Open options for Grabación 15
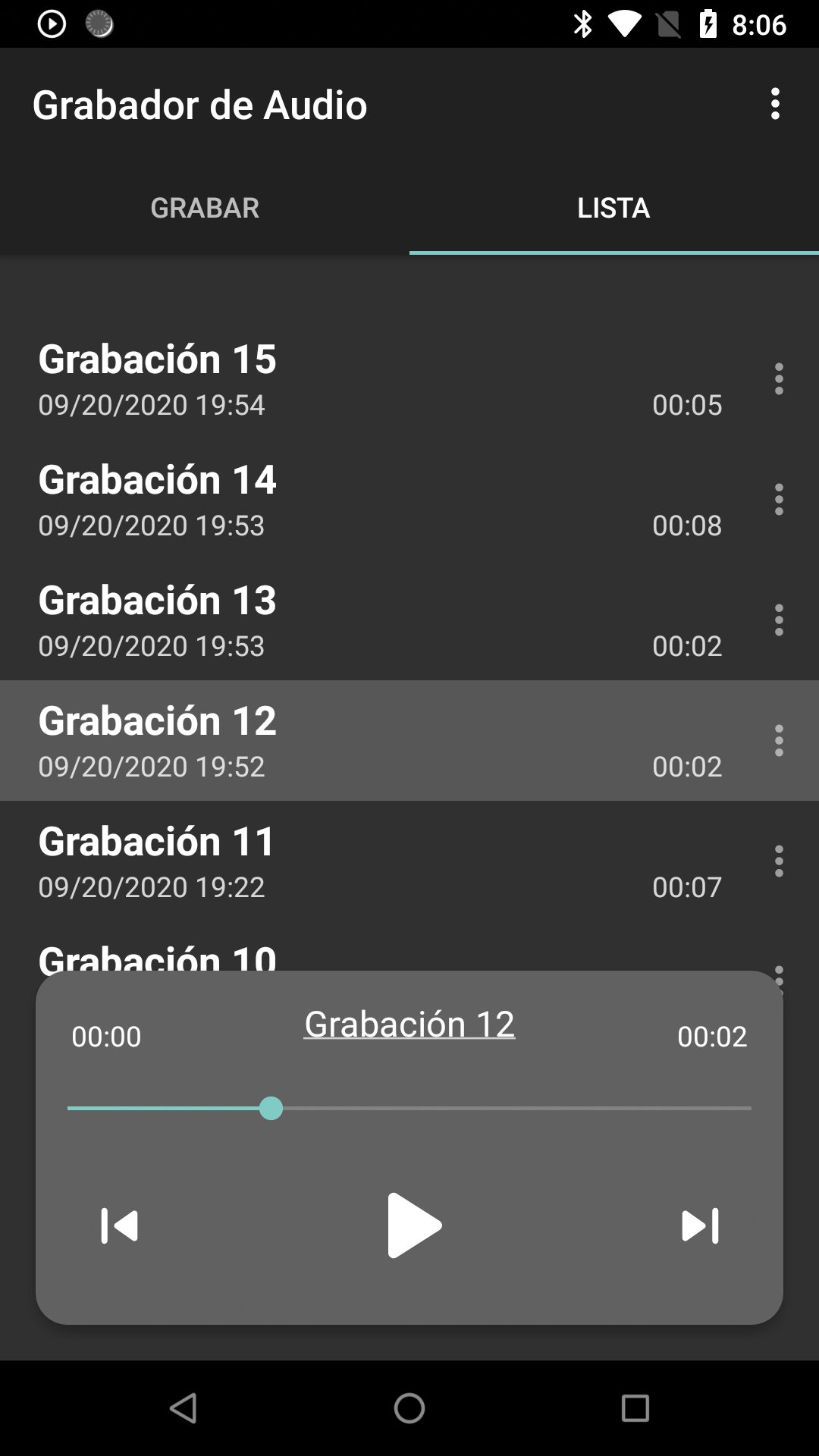The width and height of the screenshot is (819, 1456). tap(779, 378)
